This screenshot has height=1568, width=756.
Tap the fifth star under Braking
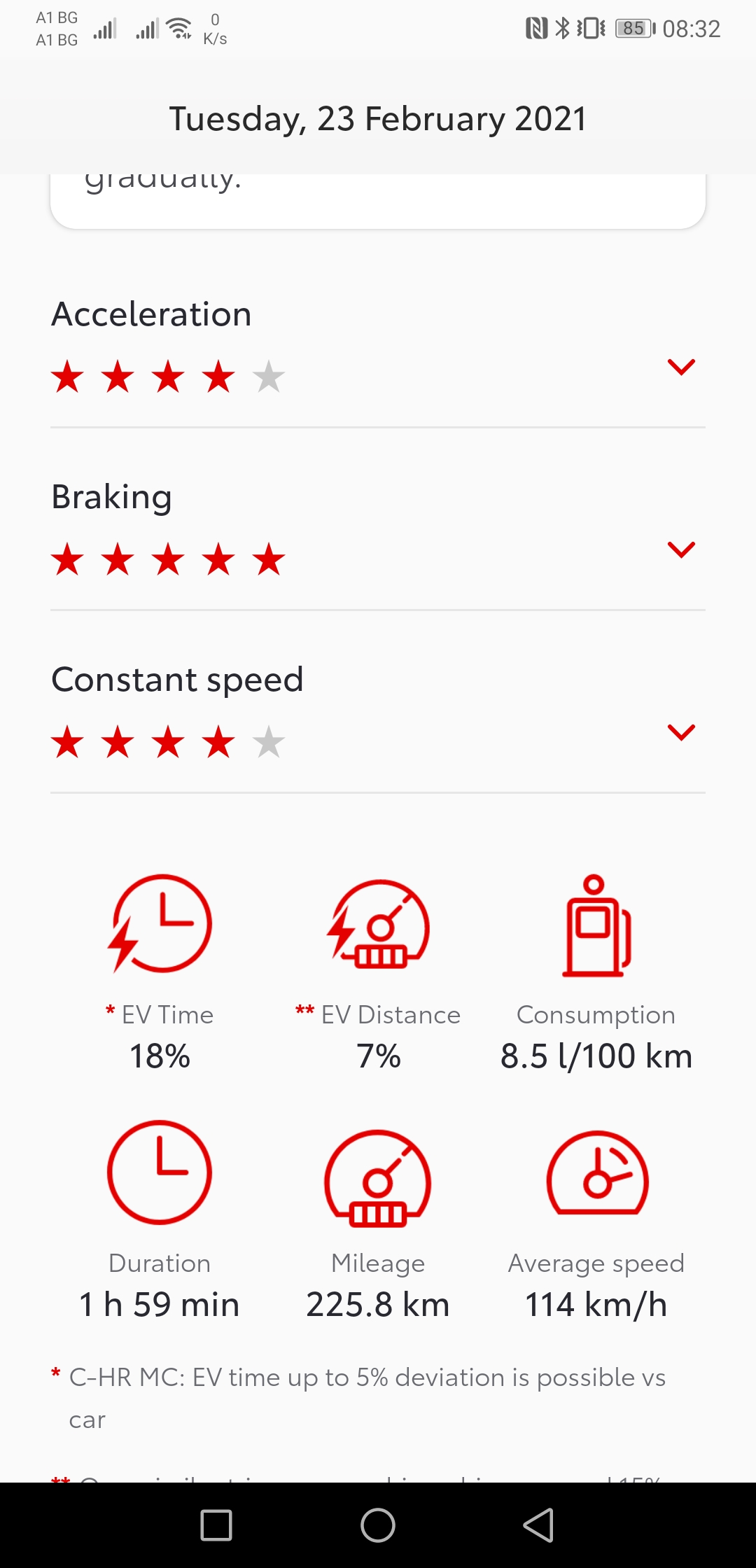point(268,558)
